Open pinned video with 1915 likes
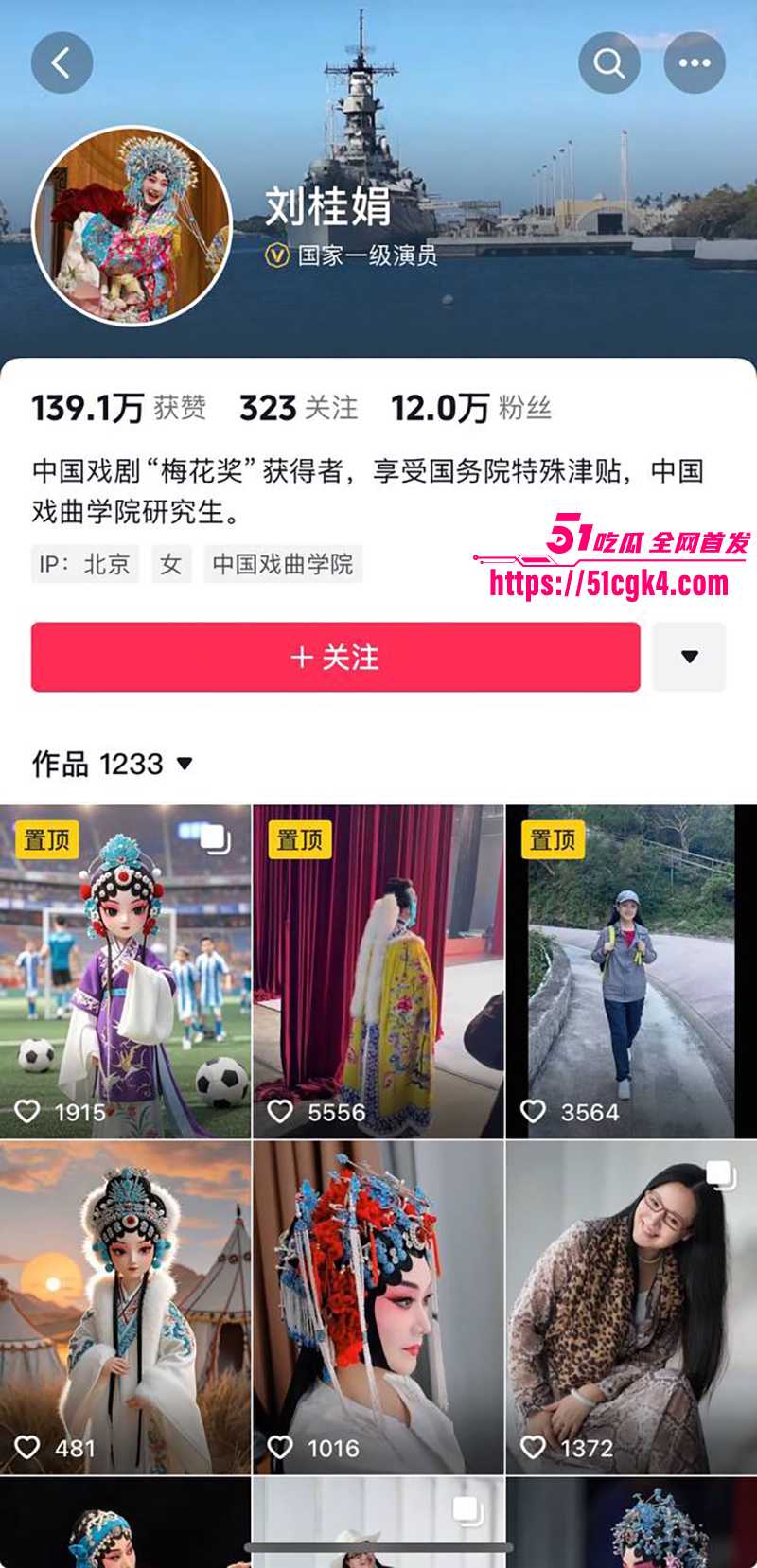The width and height of the screenshot is (757, 1568). coord(125,972)
